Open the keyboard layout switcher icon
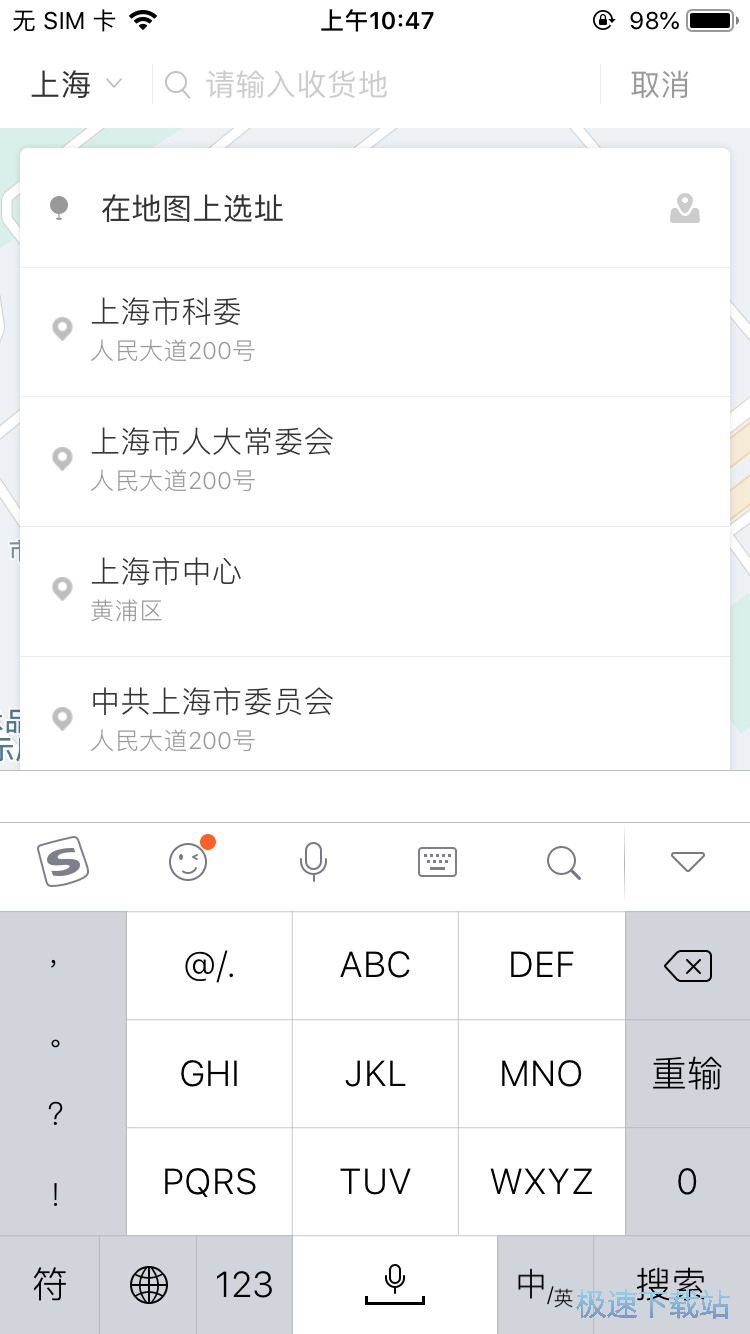 pyautogui.click(x=437, y=861)
